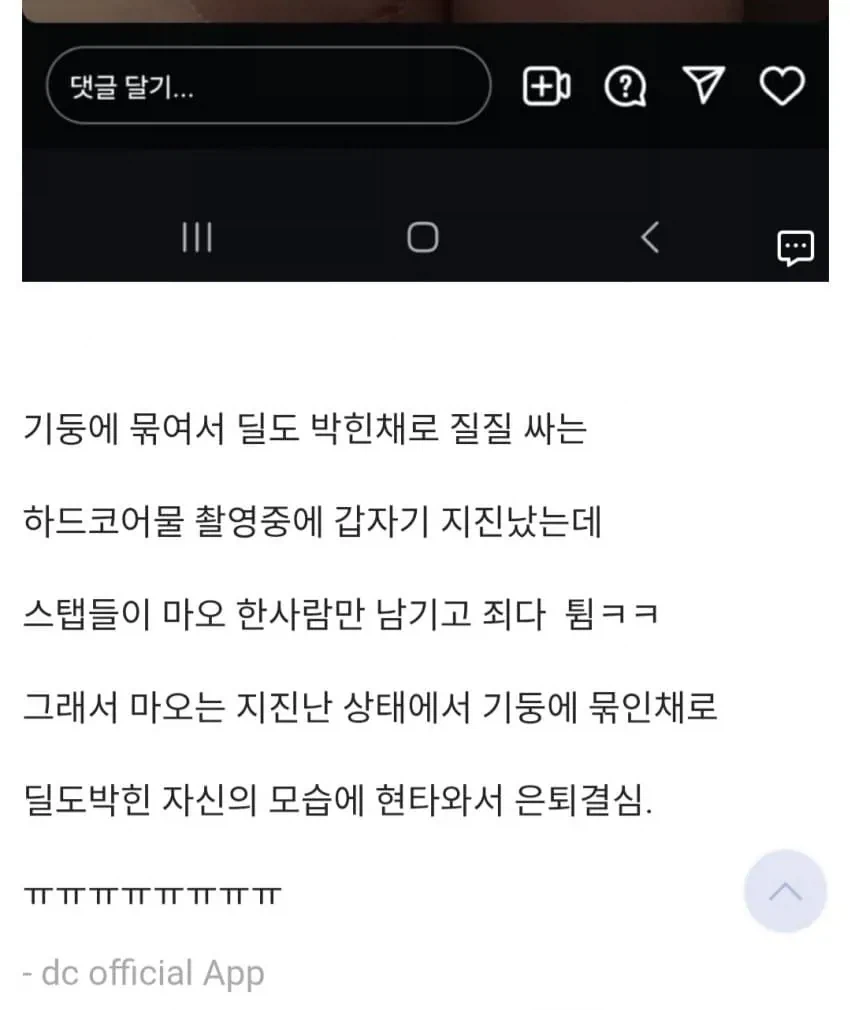Open the chat bubble shortcut icon
850x1010 pixels.
tap(795, 248)
